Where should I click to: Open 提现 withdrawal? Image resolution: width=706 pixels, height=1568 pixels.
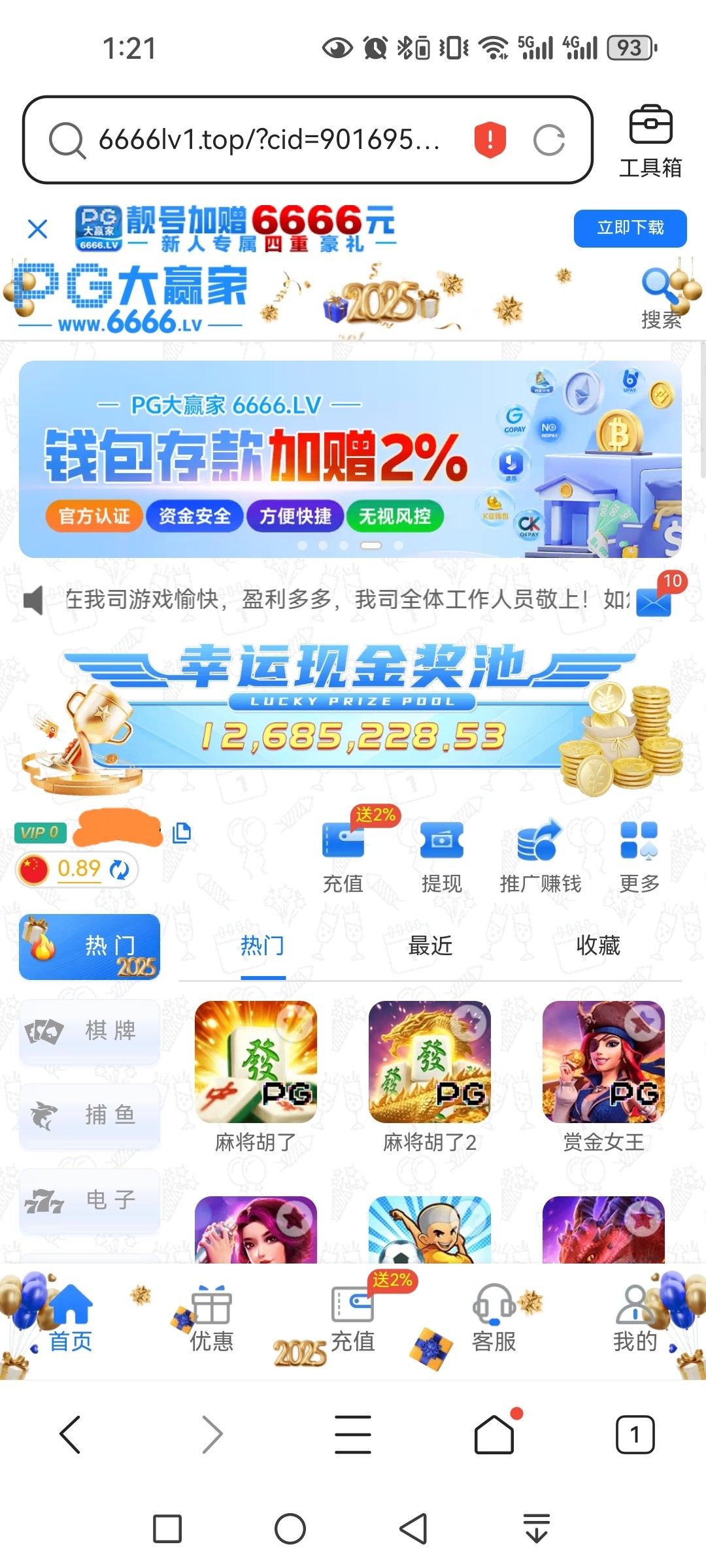[x=441, y=856]
